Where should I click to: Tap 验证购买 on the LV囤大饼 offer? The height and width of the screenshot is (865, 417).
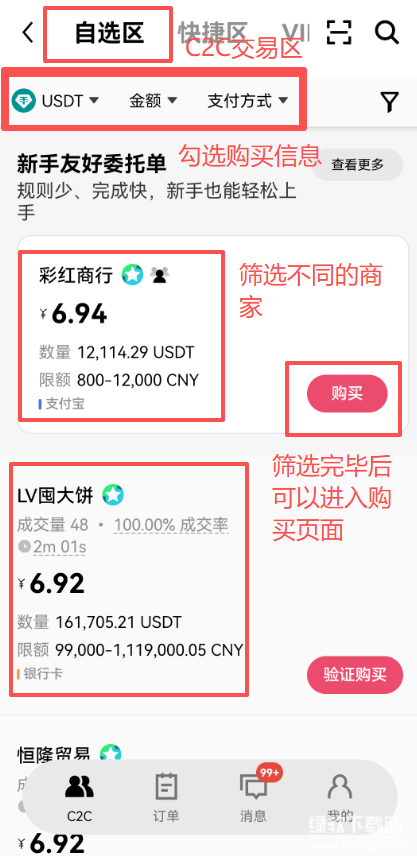355,675
